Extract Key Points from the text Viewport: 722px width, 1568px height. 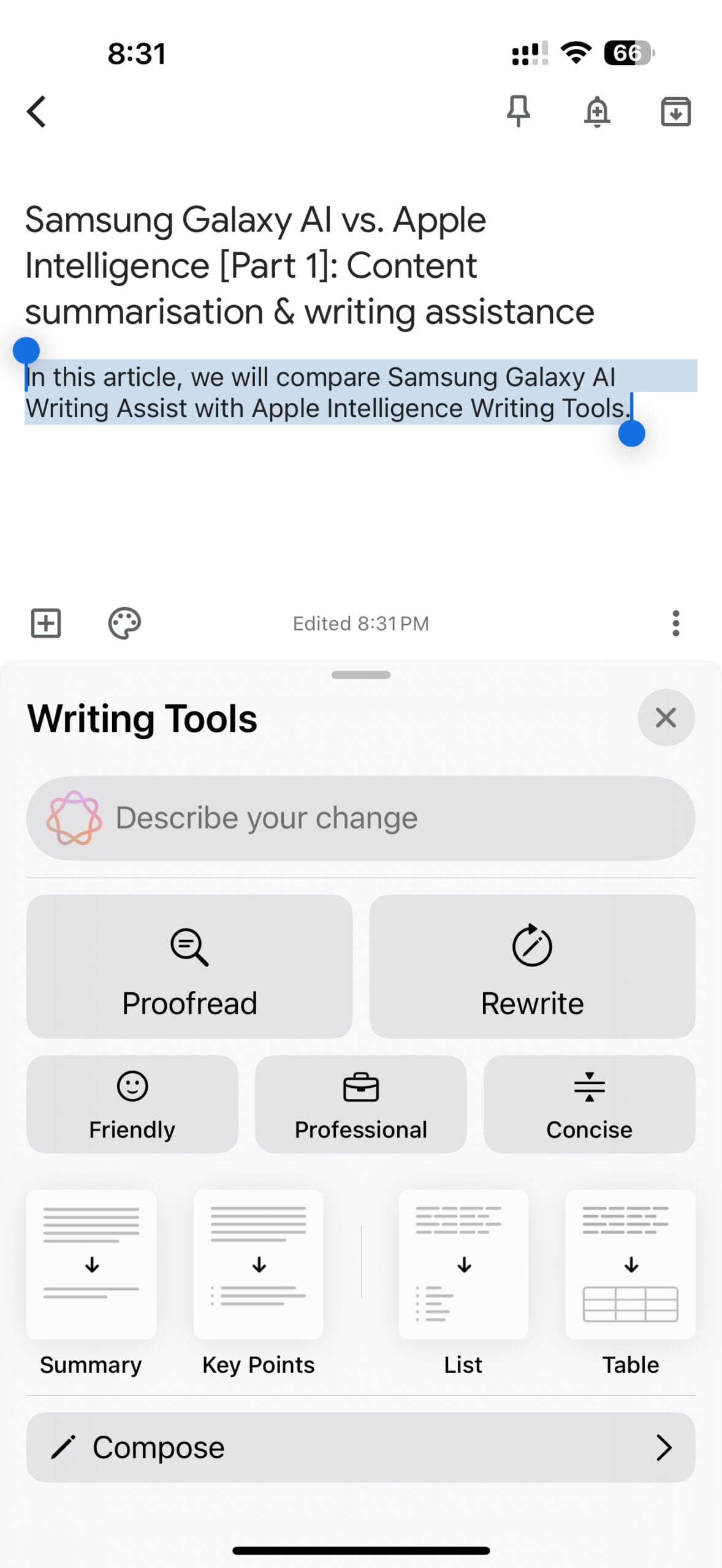click(x=258, y=1265)
